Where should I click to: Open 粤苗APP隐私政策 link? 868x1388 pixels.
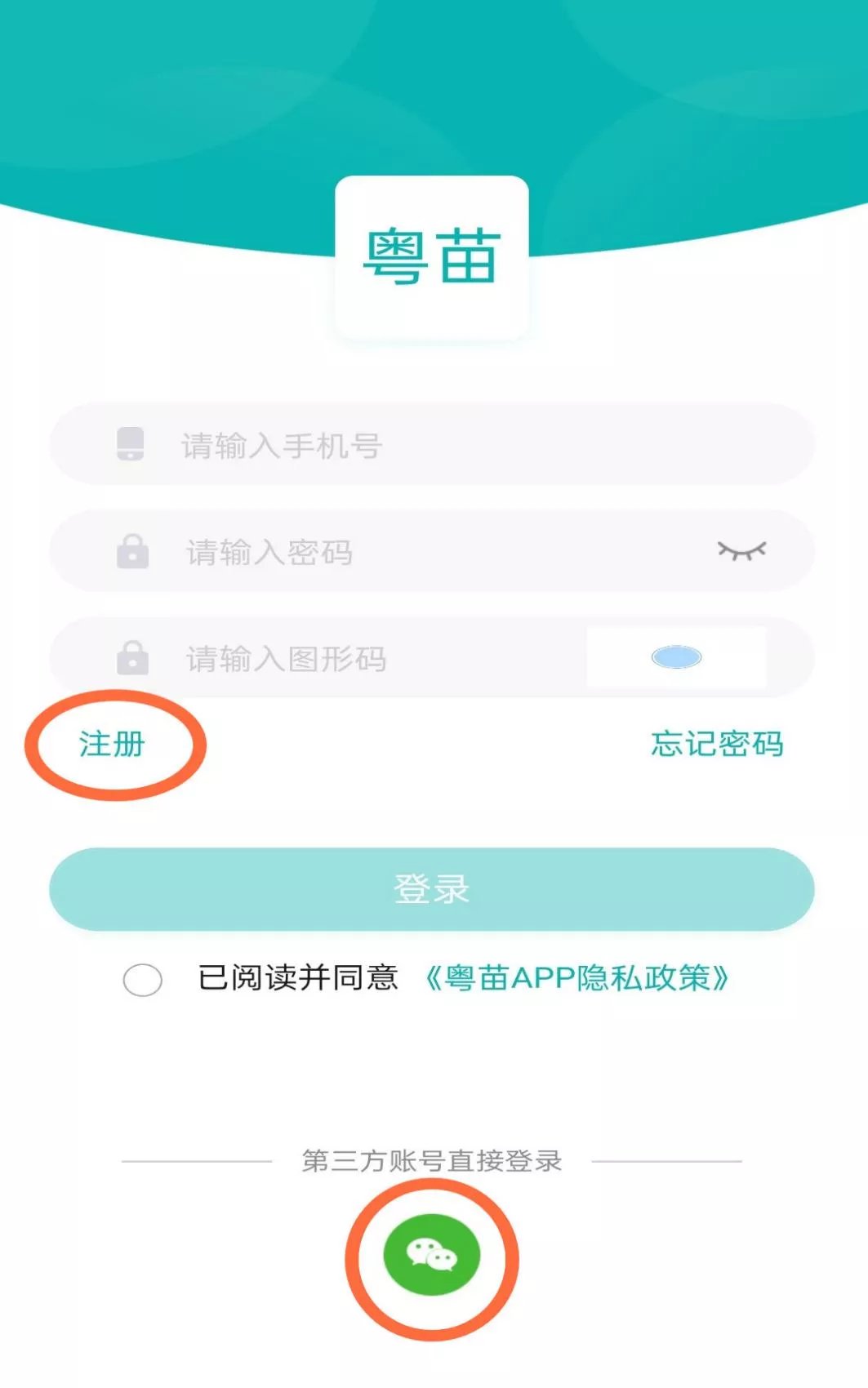click(x=576, y=977)
